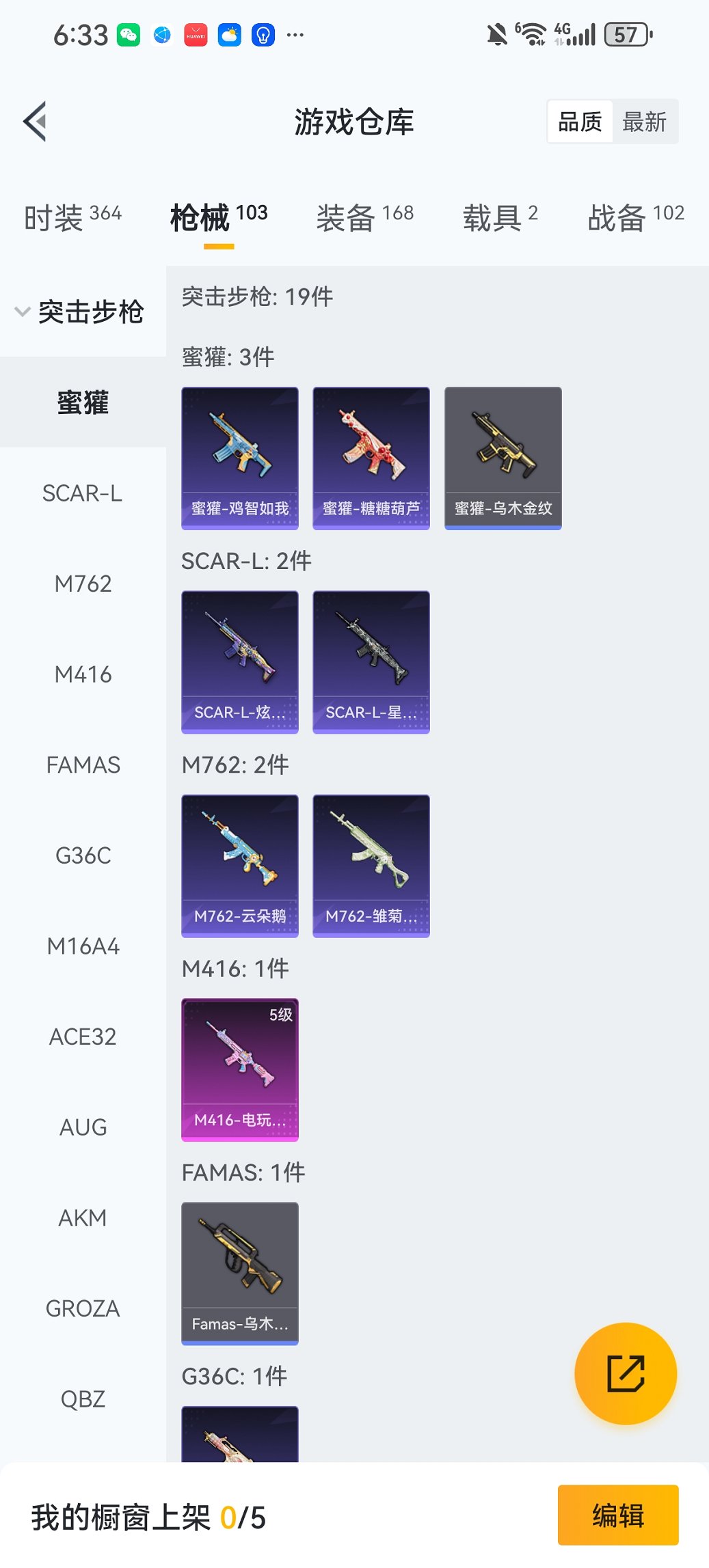Viewport: 709px width, 1568px height.
Task: Open the 蜜獾-鸡智如我 skin
Action: click(x=240, y=458)
